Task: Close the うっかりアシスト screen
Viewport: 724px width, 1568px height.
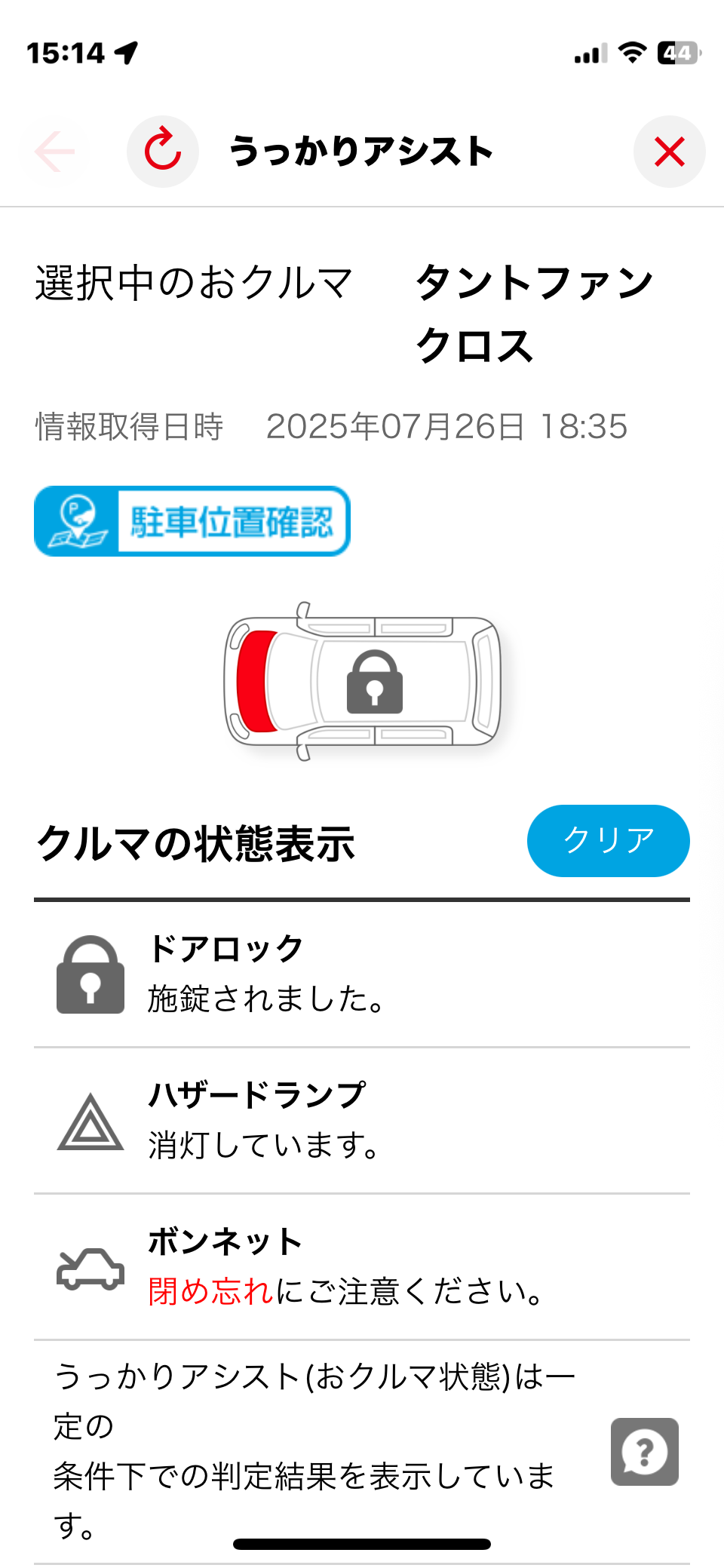Action: 669,152
